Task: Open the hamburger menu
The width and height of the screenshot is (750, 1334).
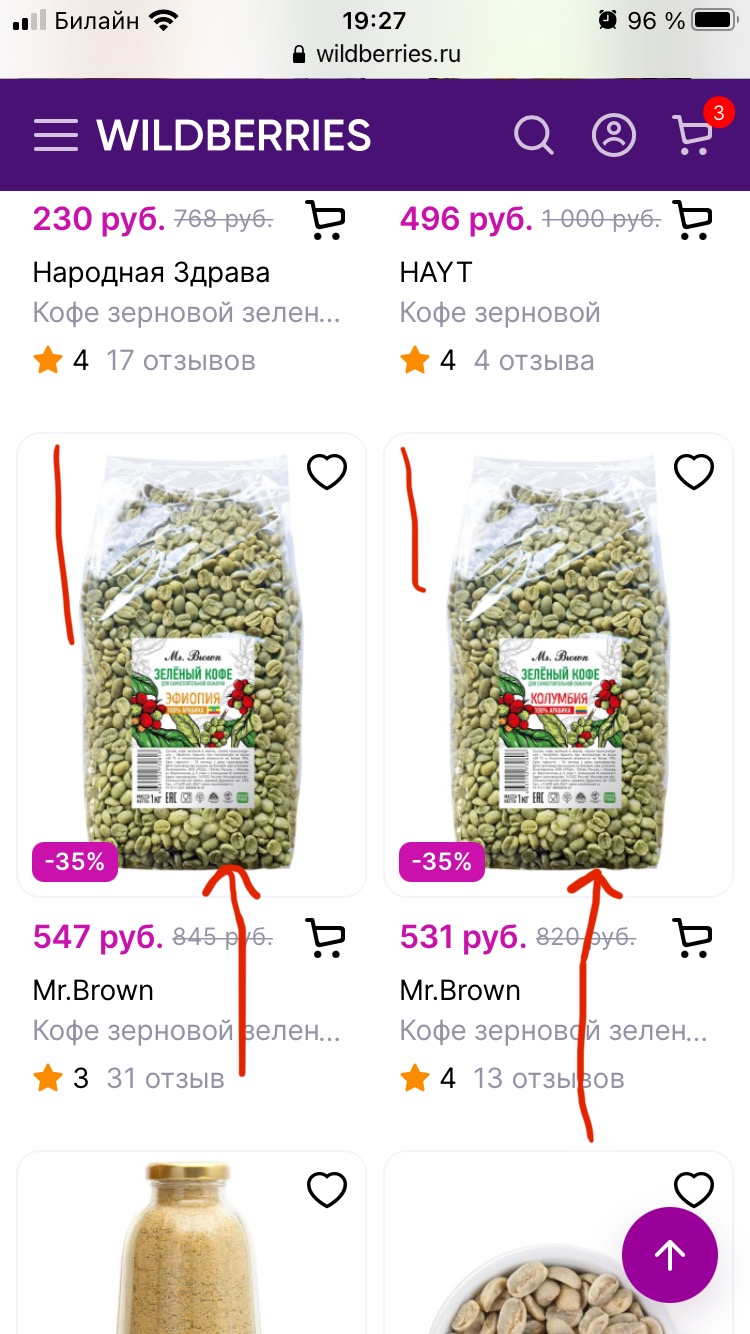Action: coord(55,135)
